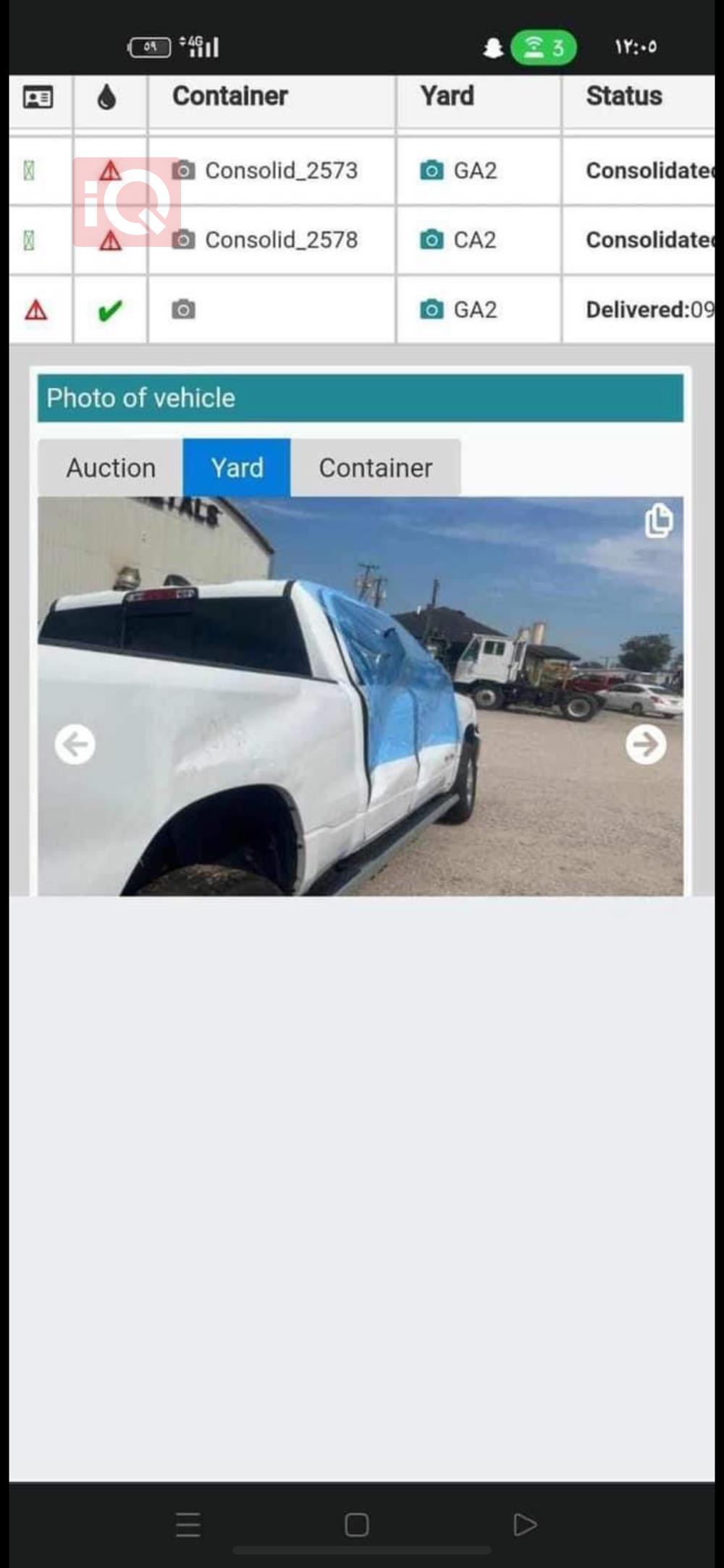The image size is (724, 1568).
Task: Open yard photos in the Consolid_2573 row
Action: point(432,171)
